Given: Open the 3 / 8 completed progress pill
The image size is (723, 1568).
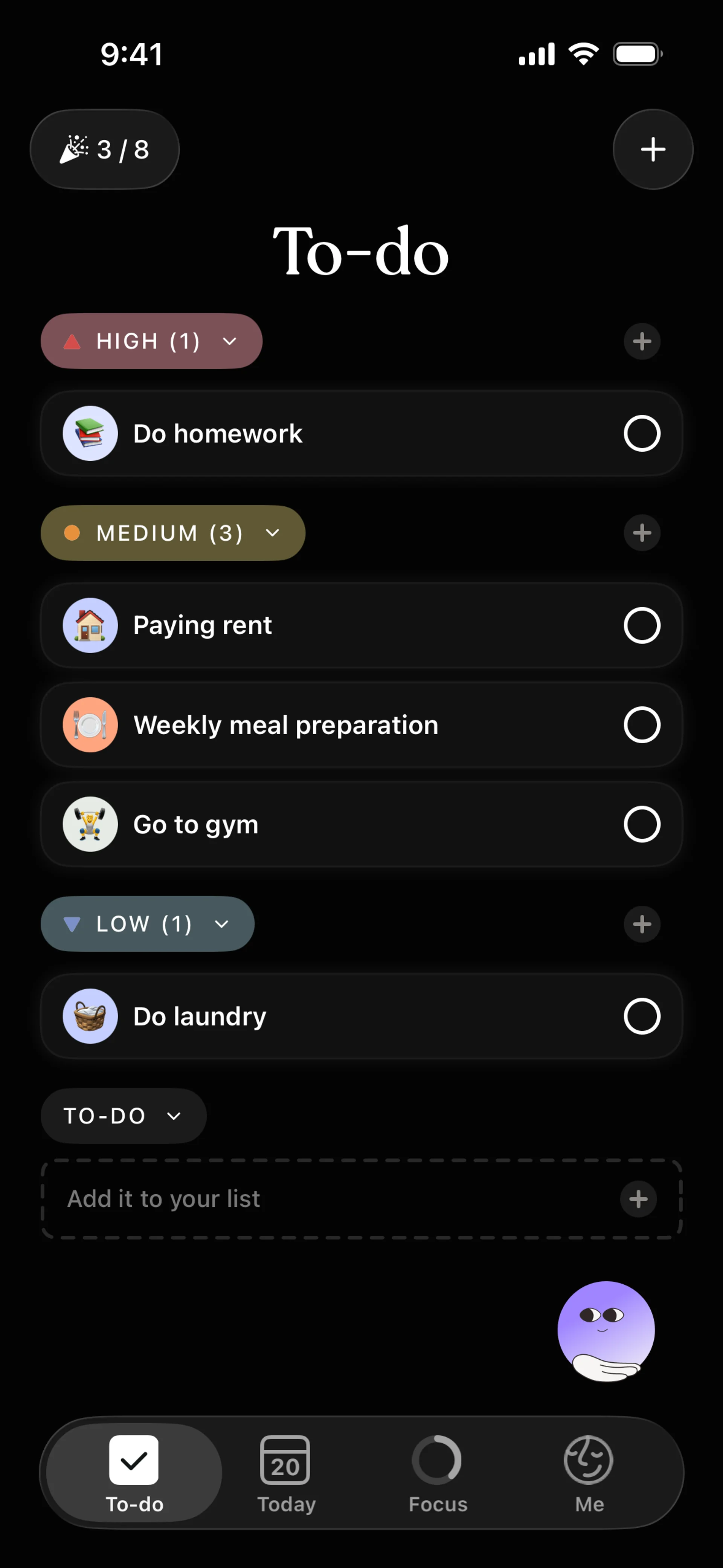Looking at the screenshot, I should click(105, 149).
